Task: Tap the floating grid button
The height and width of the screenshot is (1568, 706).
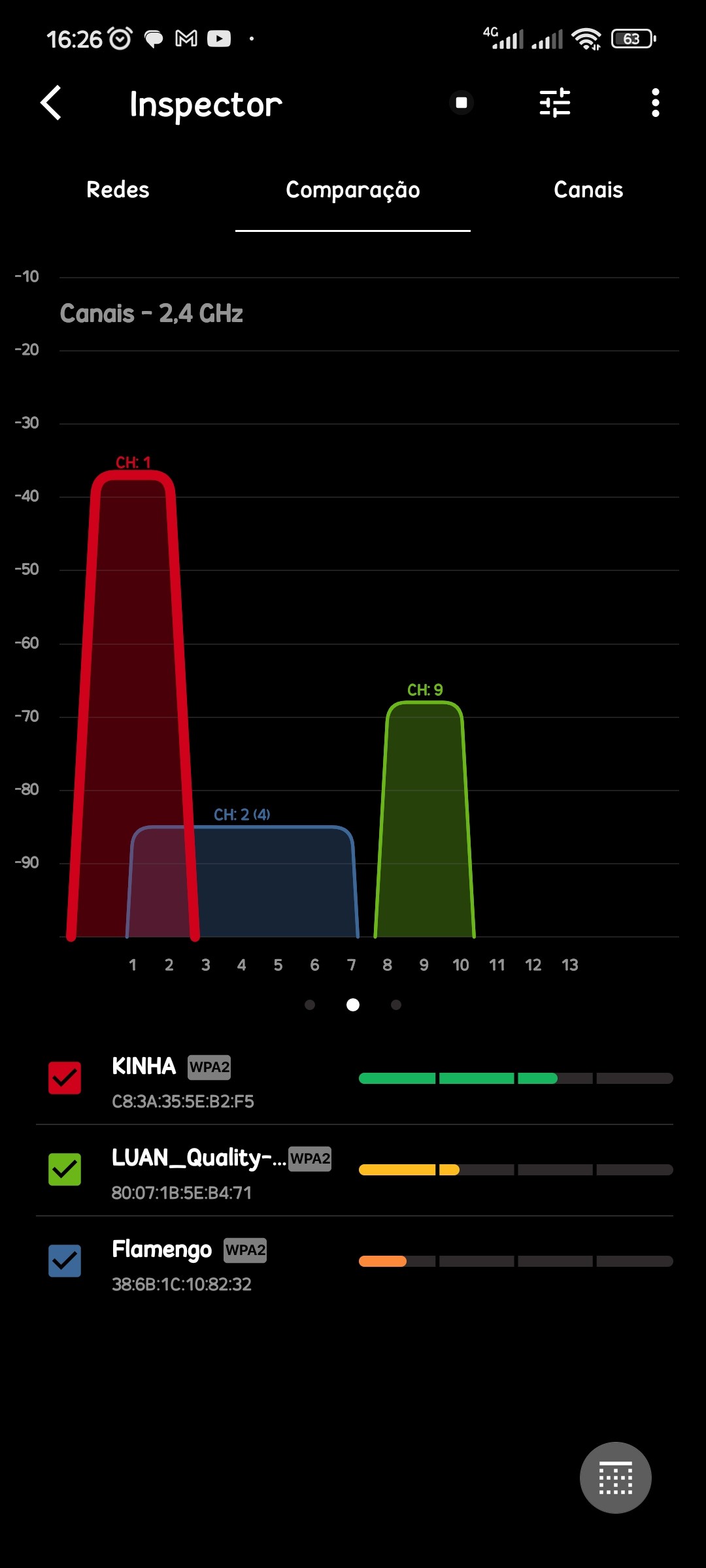Action: [x=615, y=1478]
